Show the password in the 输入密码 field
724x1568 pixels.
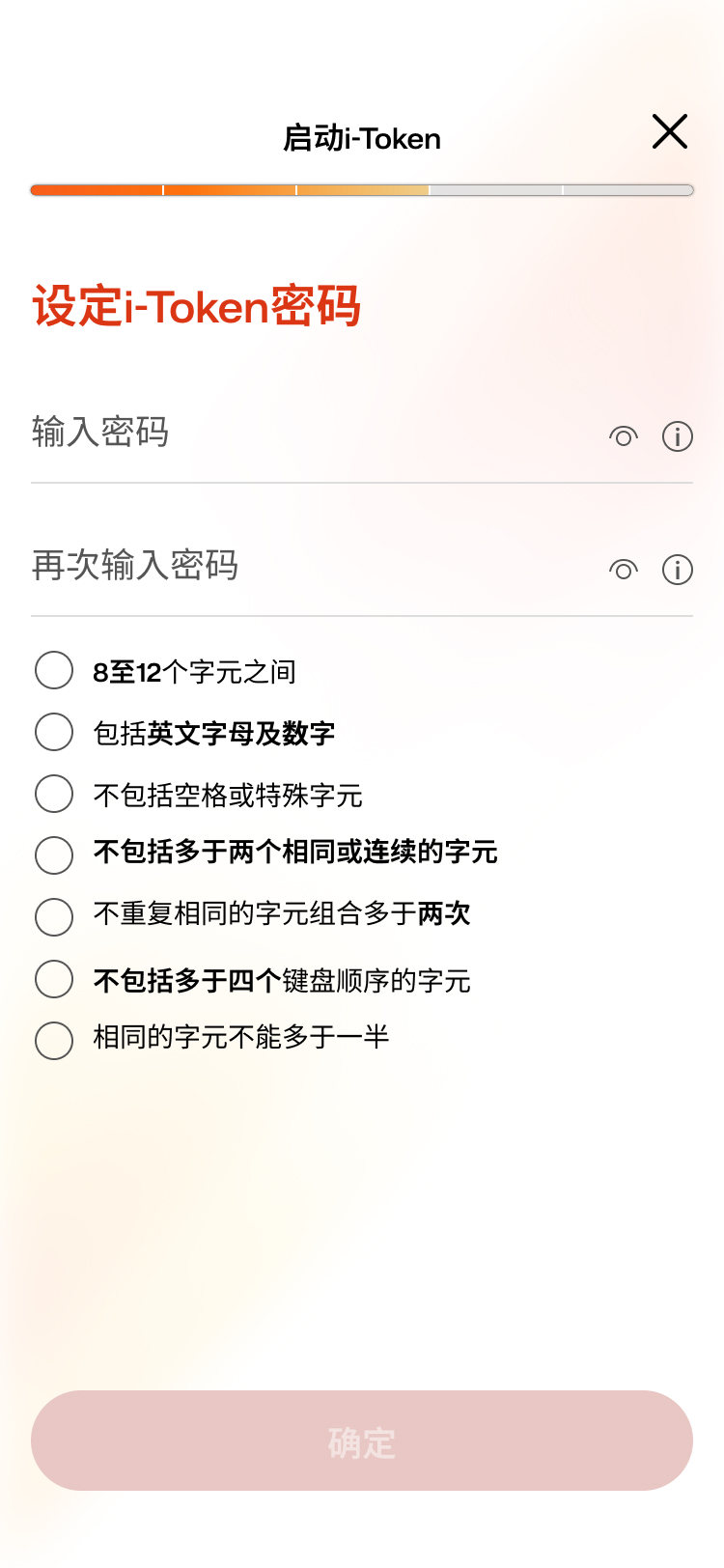(x=624, y=437)
